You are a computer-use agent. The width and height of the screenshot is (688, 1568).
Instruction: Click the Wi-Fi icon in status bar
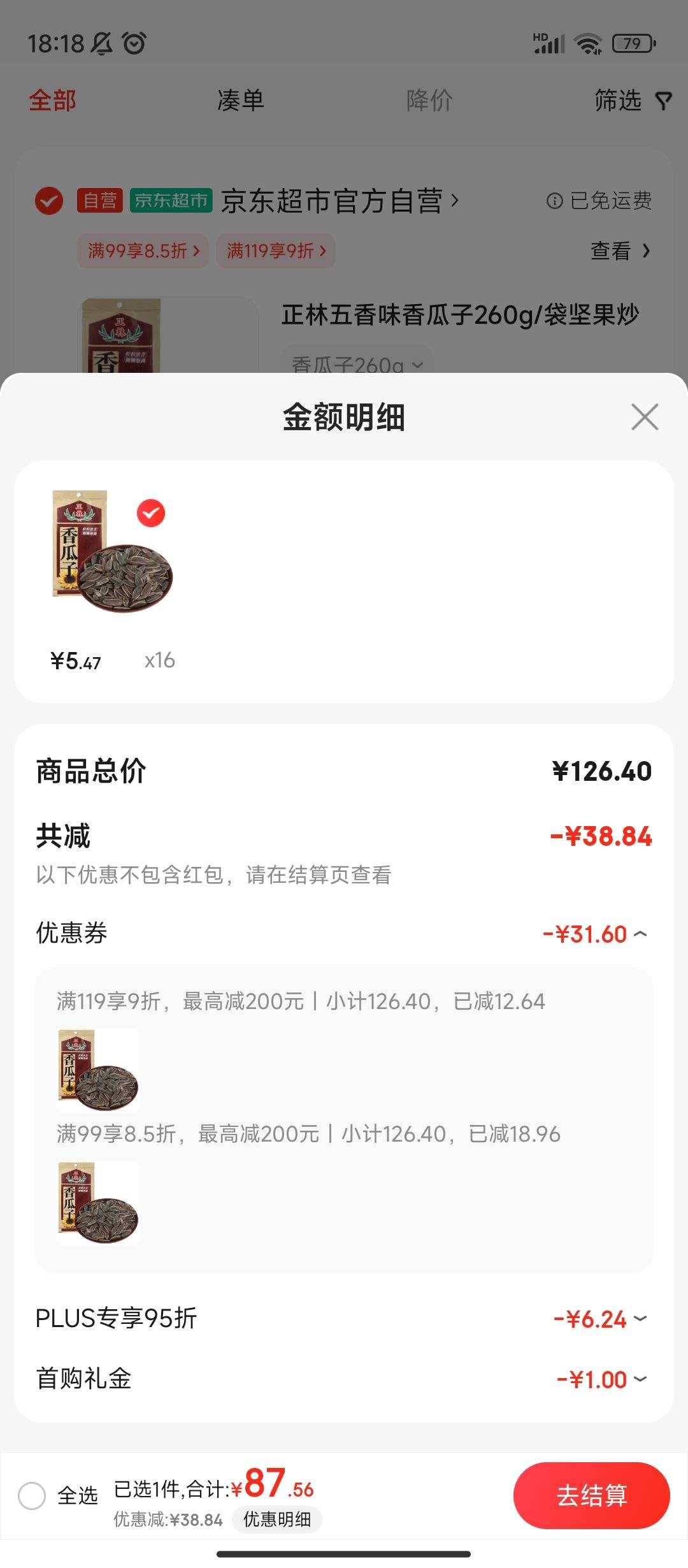click(587, 45)
